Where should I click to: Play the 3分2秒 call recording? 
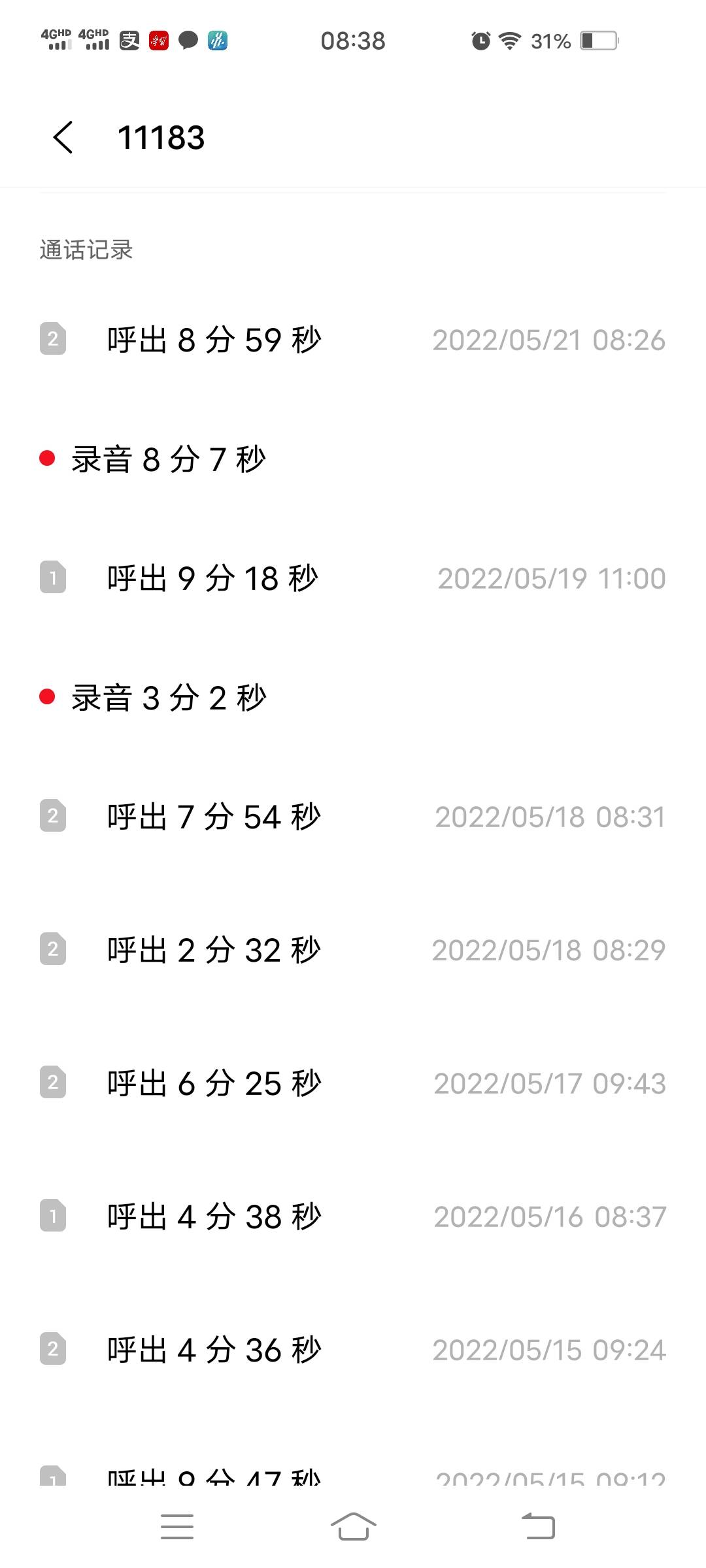(x=353, y=697)
